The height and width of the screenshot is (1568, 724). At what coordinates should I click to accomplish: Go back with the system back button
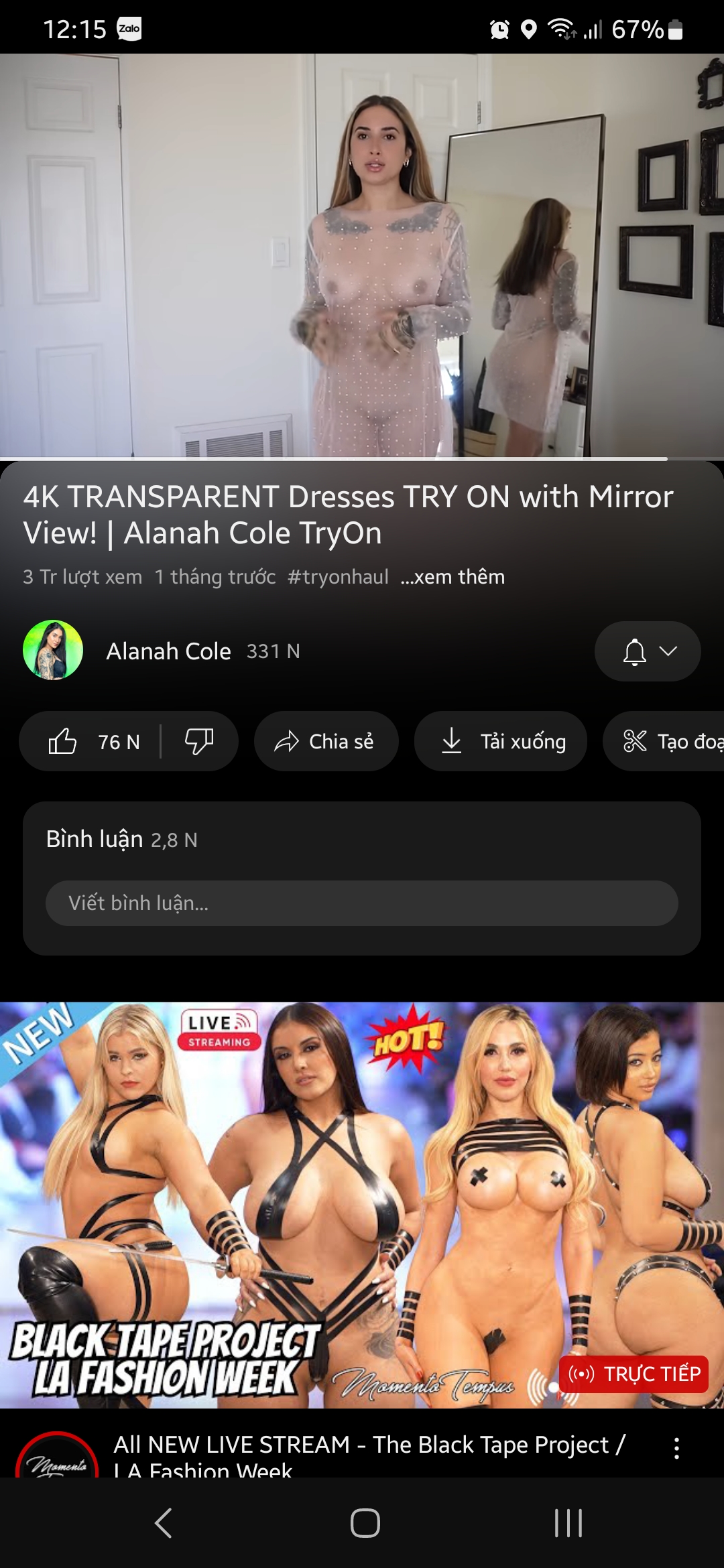pos(164,1523)
